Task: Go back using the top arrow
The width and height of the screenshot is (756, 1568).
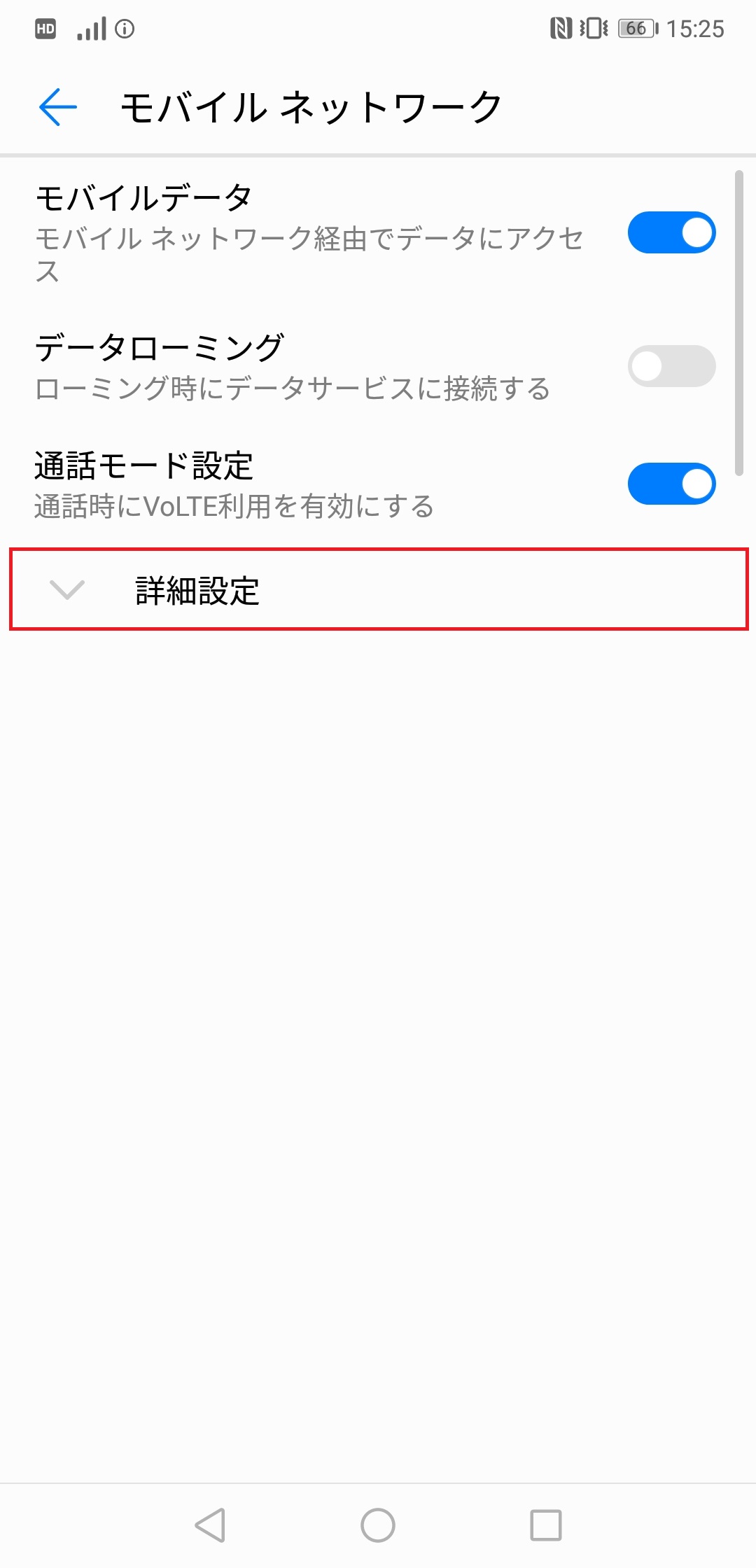Action: 58,107
